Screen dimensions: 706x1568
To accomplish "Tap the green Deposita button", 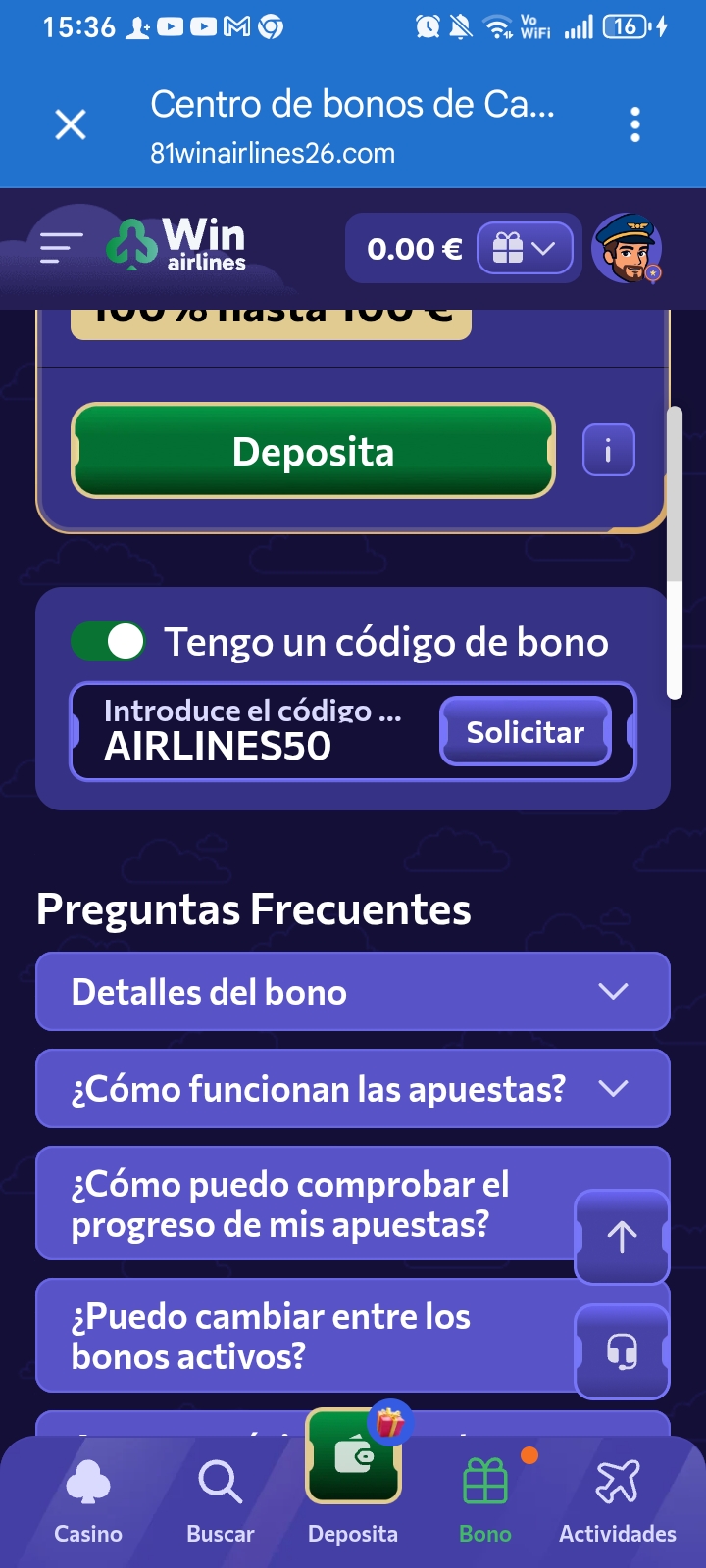I will point(314,451).
